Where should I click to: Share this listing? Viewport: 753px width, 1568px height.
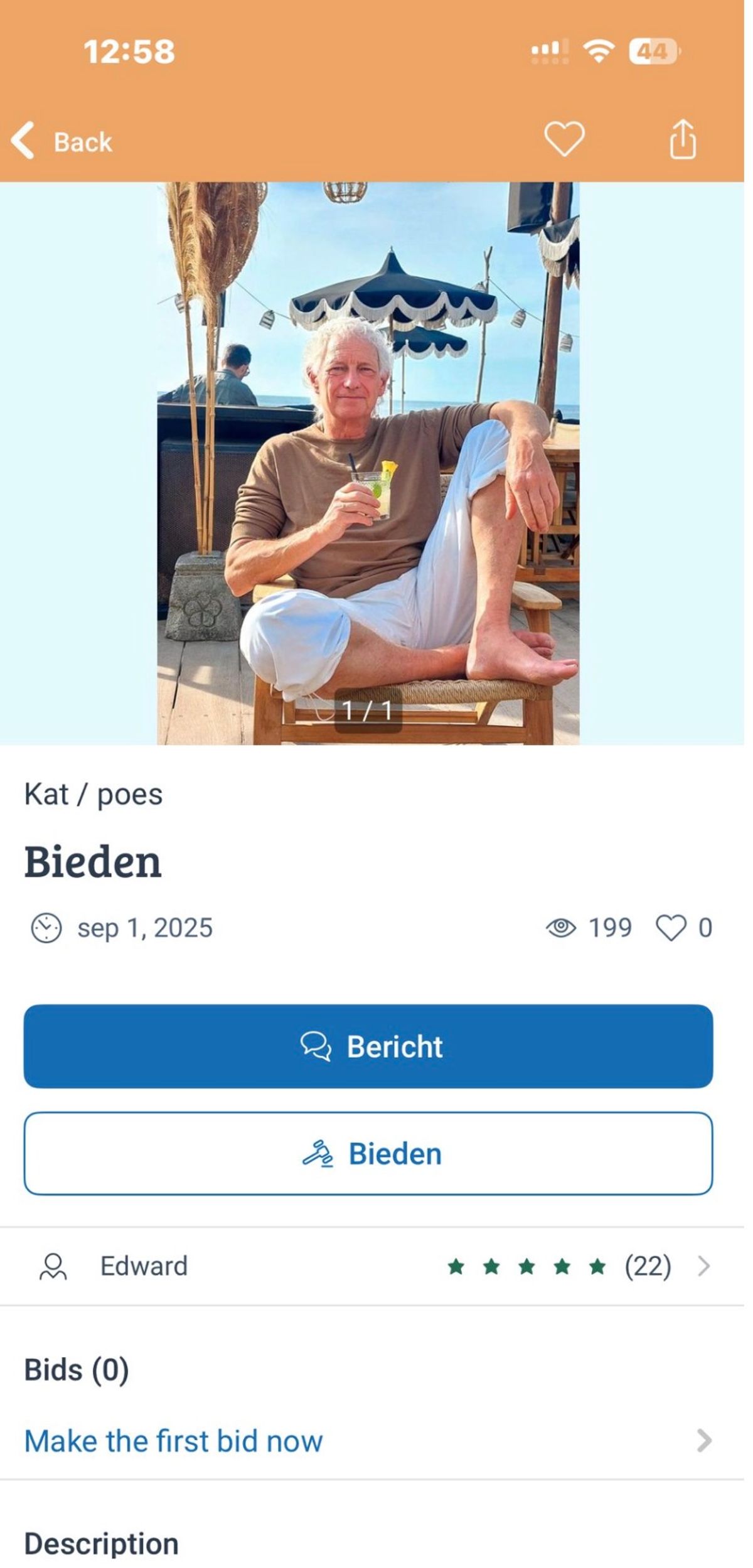(690, 139)
